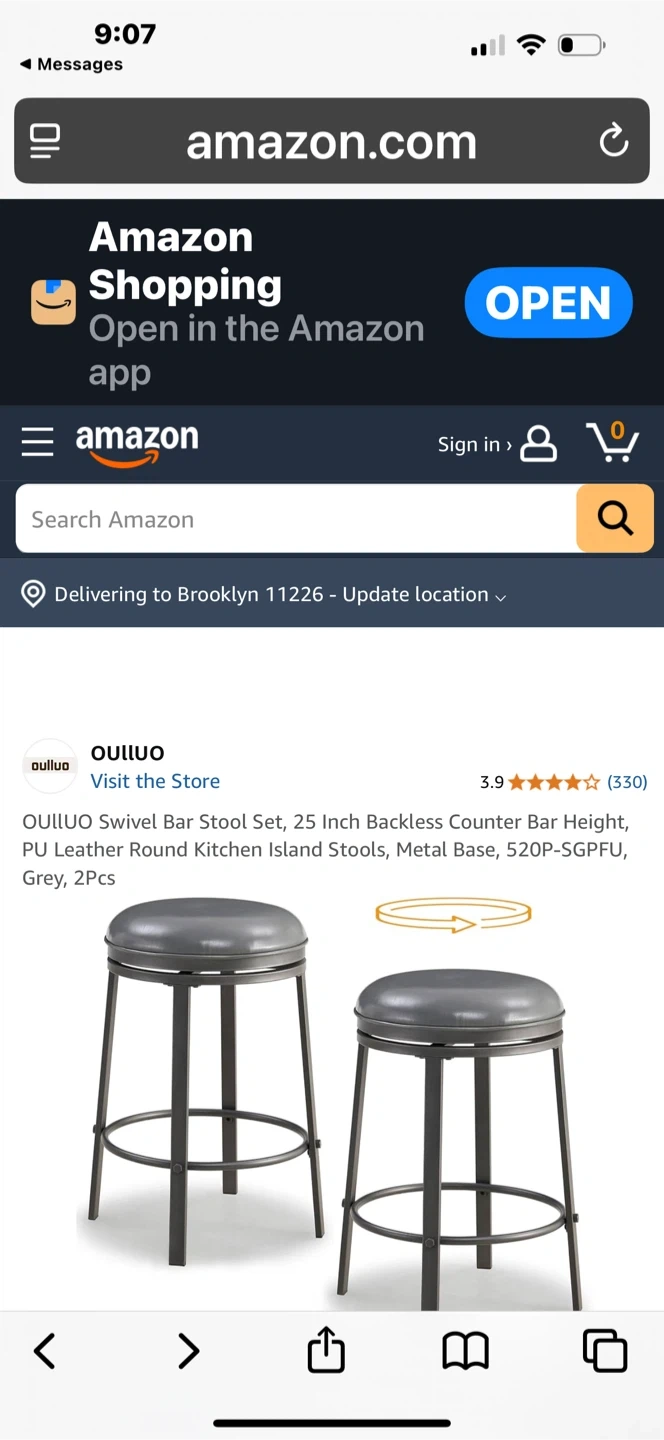Show all open Safari tabs

(604, 1350)
